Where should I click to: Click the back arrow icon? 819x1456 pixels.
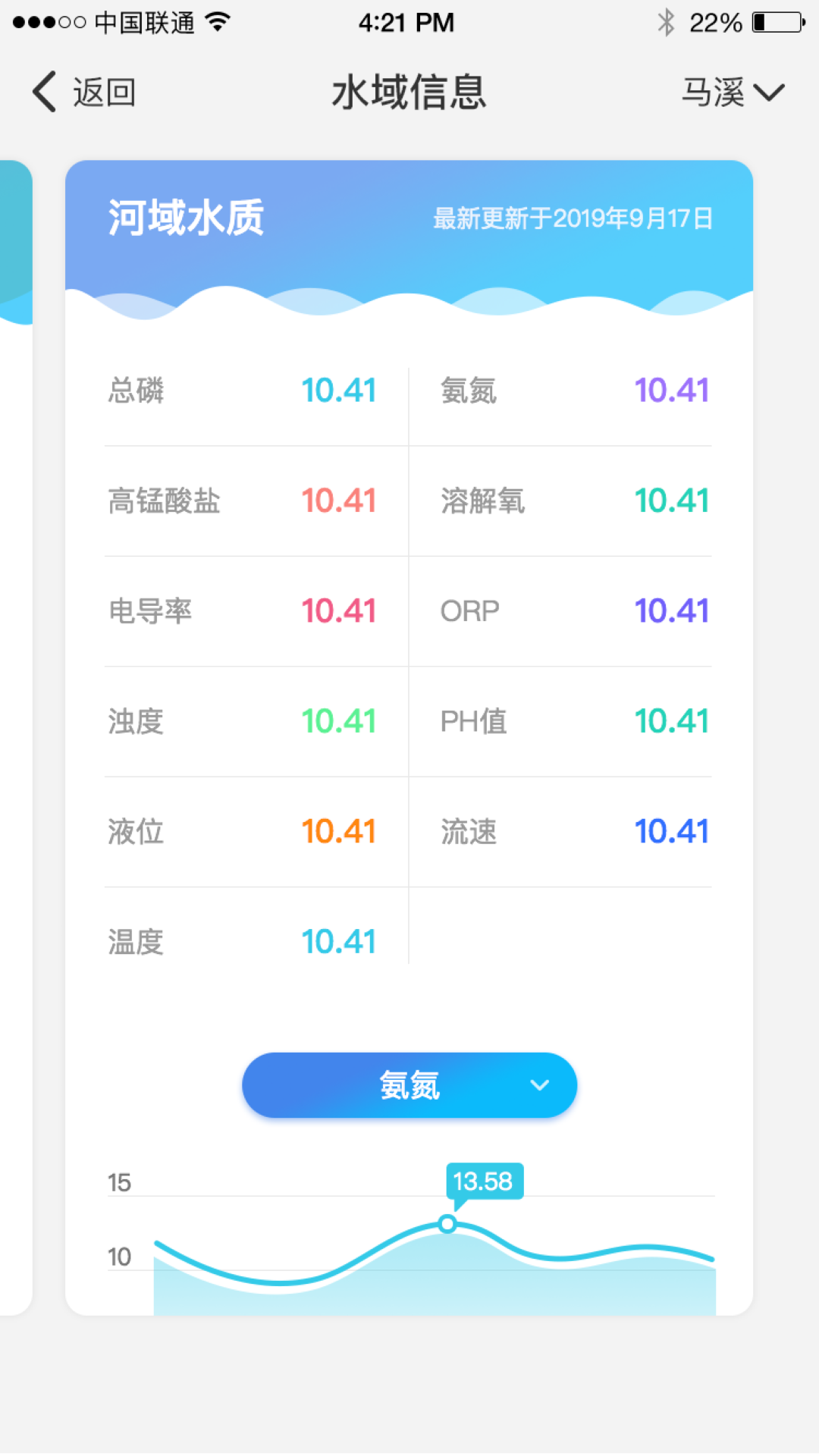43,90
